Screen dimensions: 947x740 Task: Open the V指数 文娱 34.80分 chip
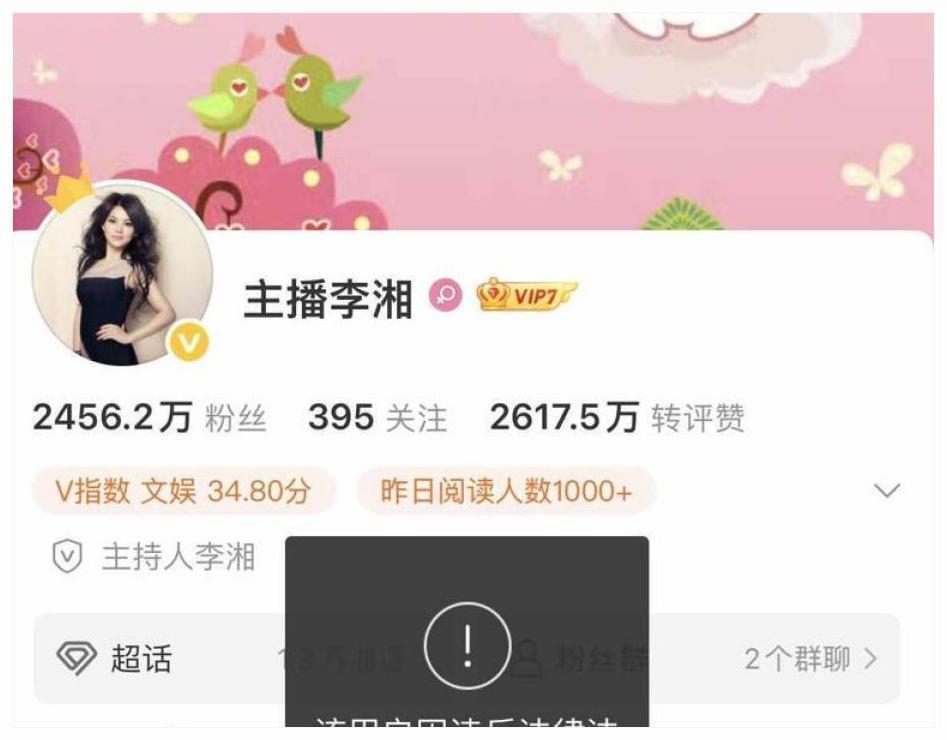[183, 491]
